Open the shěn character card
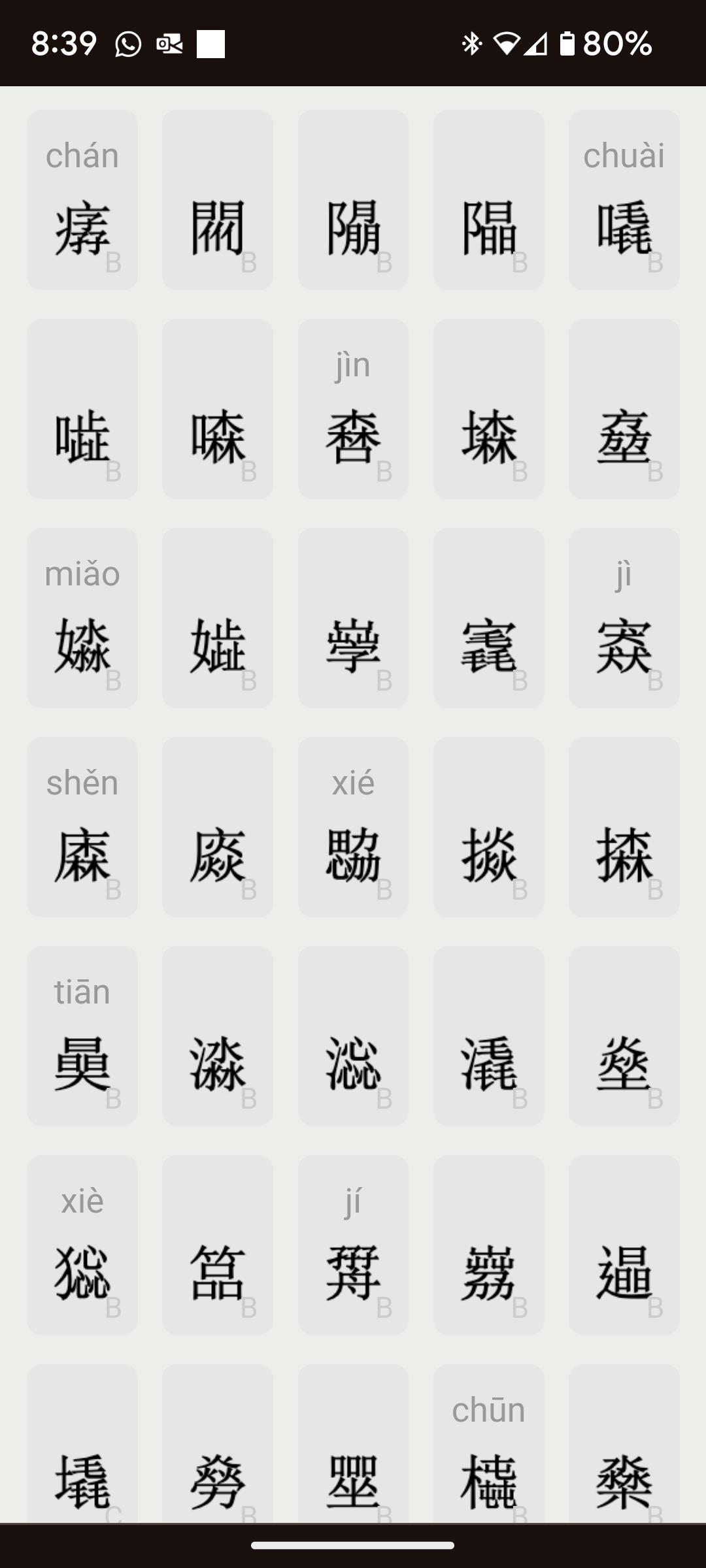 (82, 827)
